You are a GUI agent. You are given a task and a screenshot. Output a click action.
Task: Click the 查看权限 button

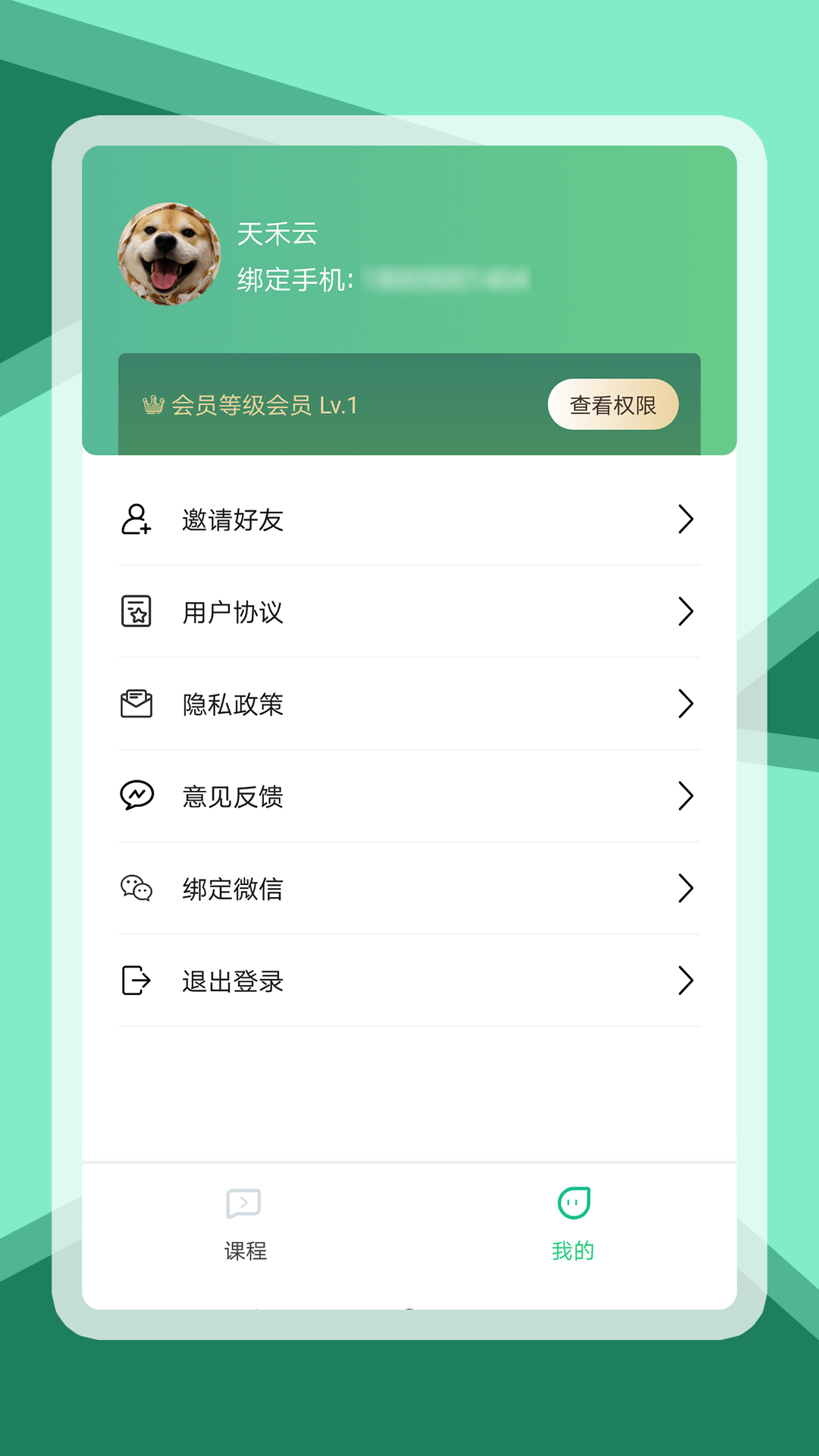(x=612, y=405)
